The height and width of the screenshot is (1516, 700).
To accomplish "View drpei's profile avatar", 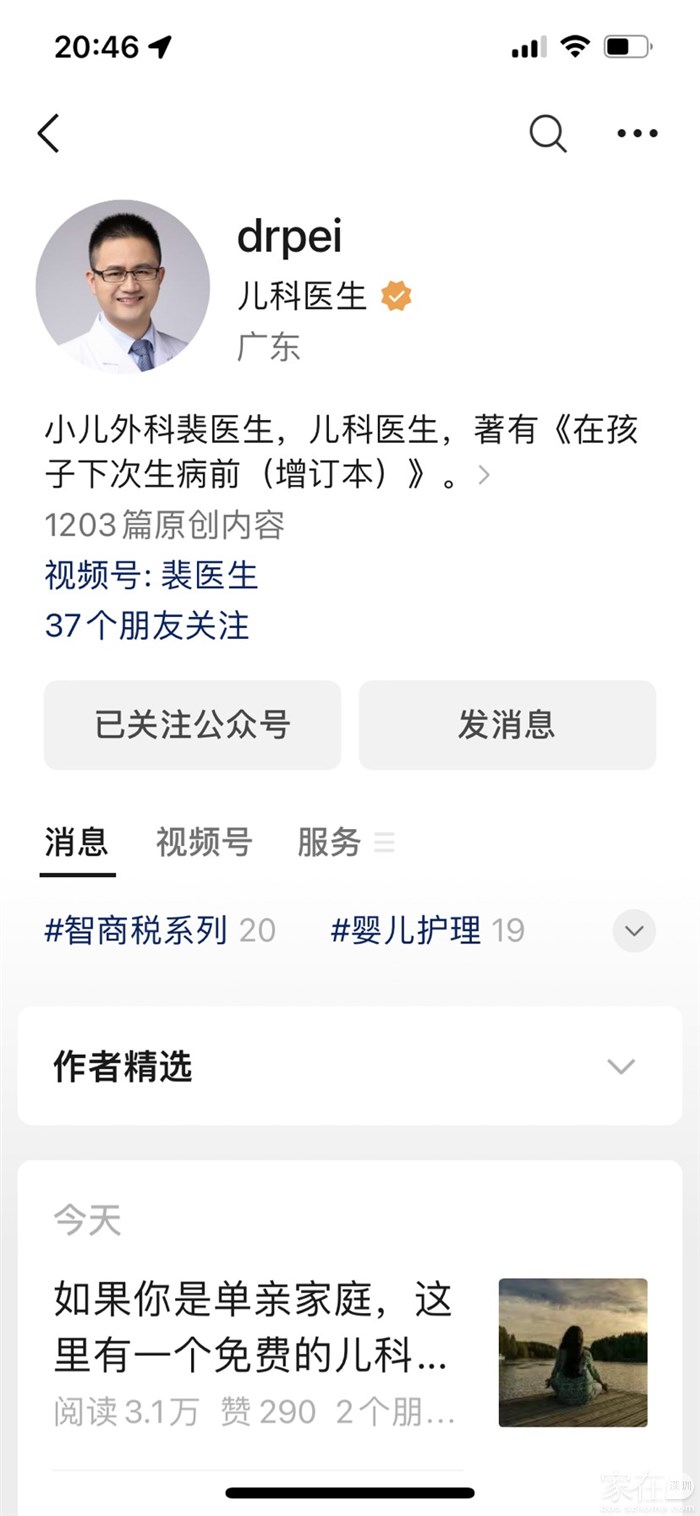I will (x=123, y=286).
